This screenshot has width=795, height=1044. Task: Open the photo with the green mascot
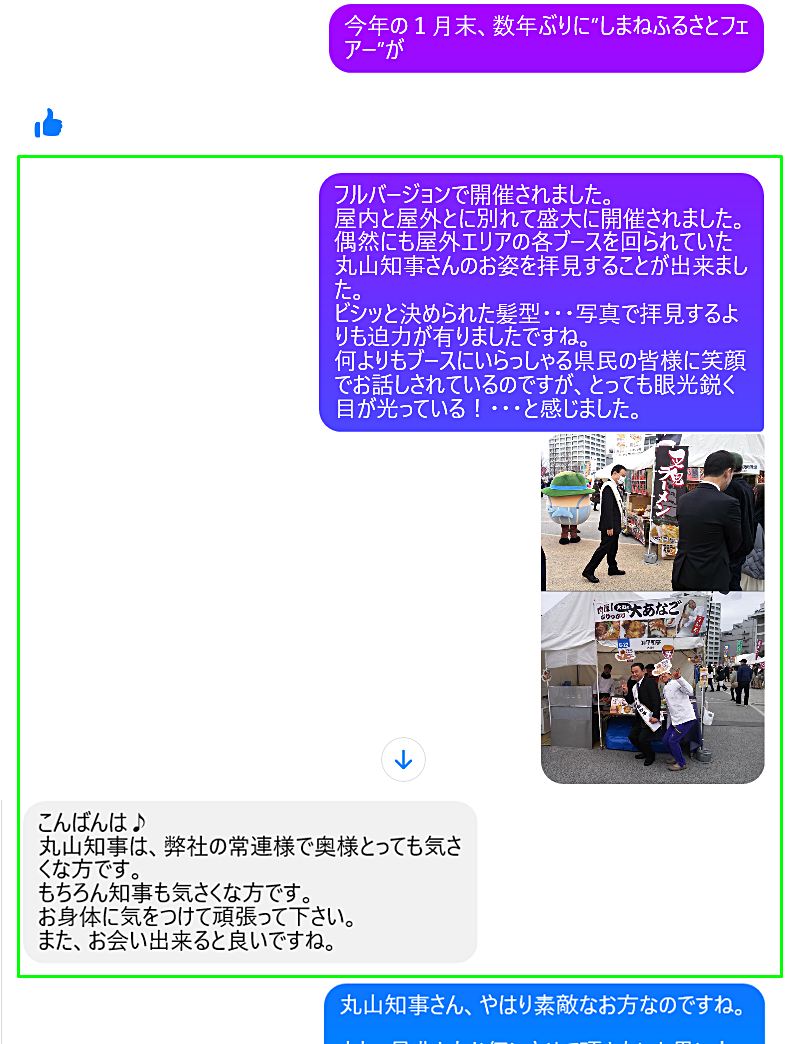652,512
